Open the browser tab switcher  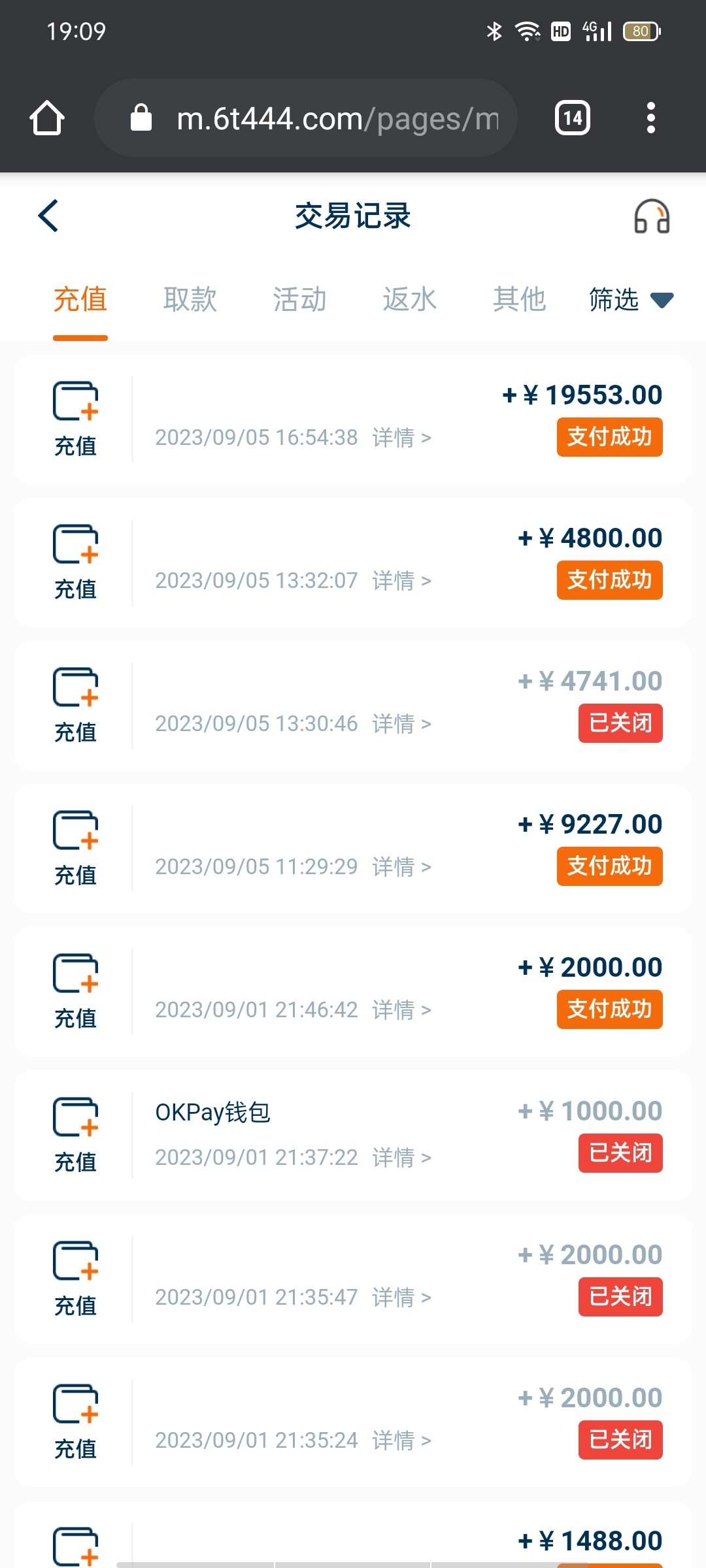coord(573,118)
